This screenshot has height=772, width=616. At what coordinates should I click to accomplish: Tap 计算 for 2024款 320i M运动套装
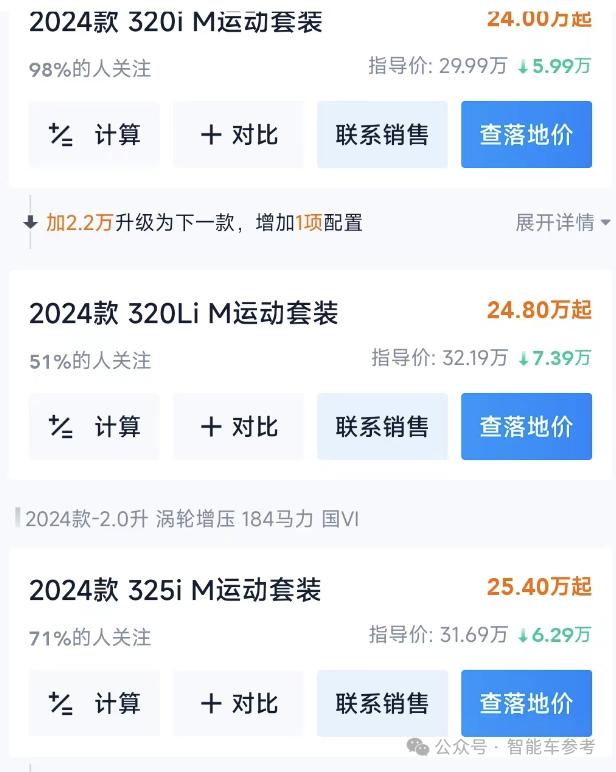click(94, 135)
